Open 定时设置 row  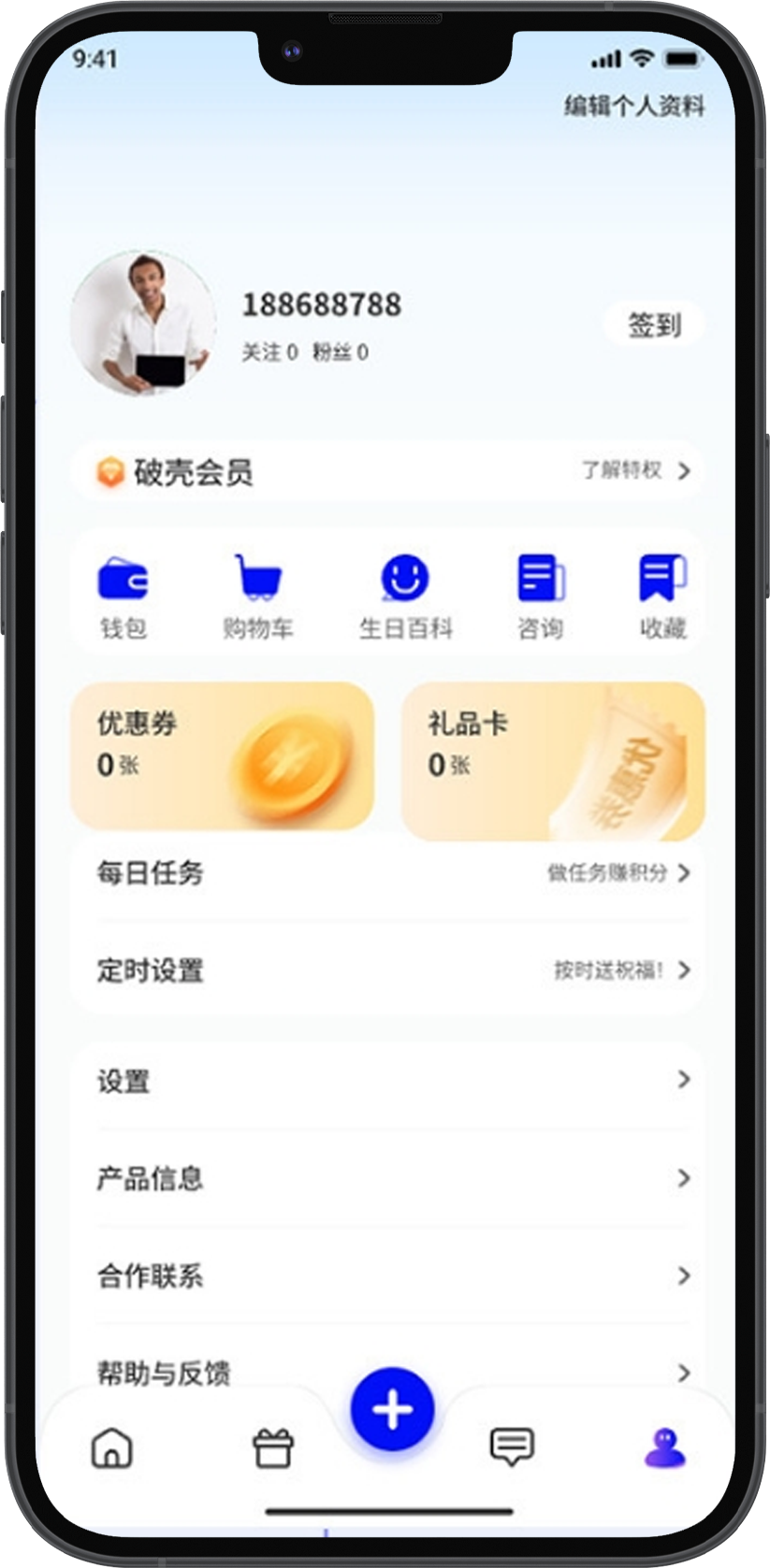[387, 971]
